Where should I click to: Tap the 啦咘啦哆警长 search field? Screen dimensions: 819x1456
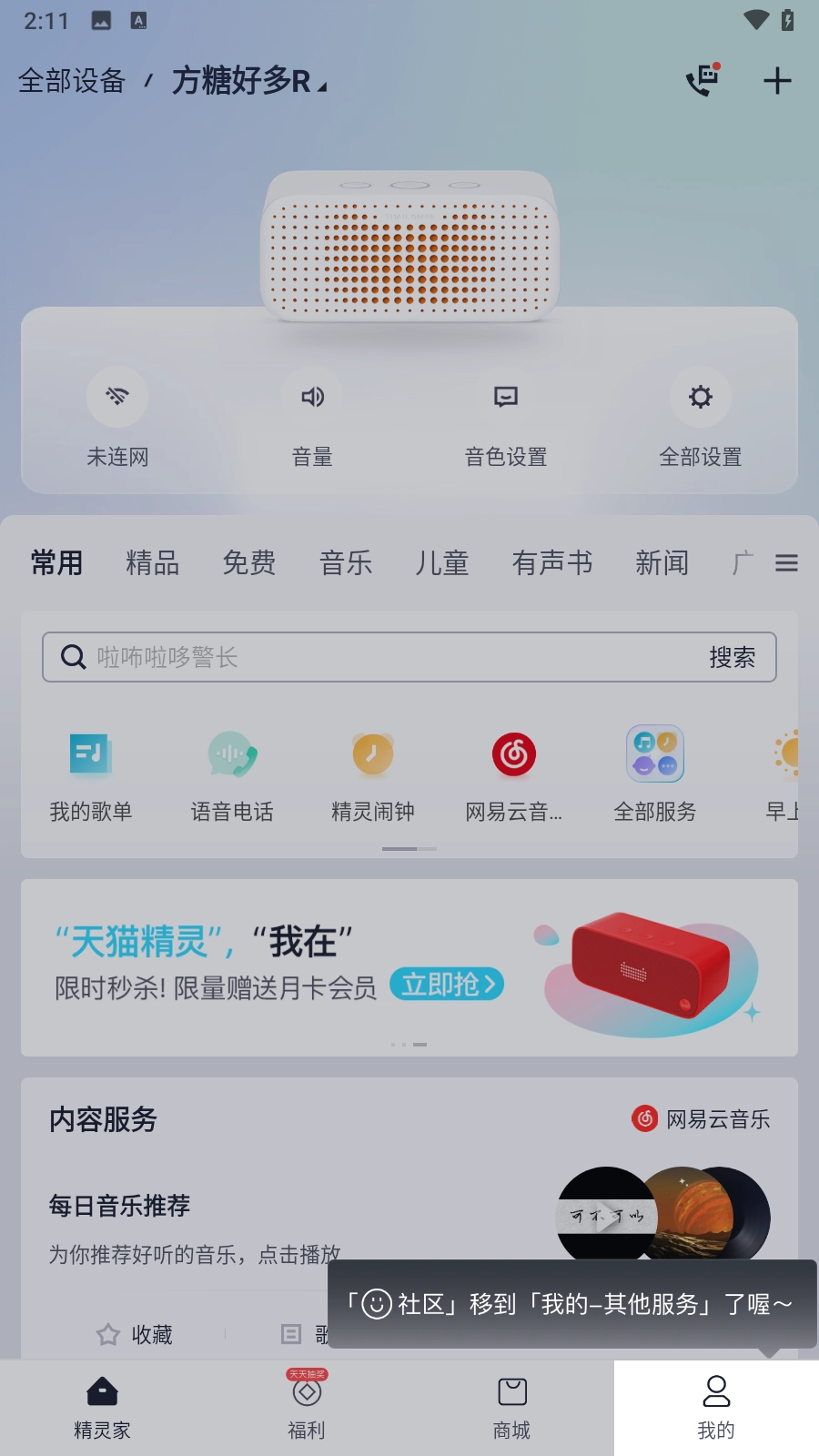tap(273, 657)
